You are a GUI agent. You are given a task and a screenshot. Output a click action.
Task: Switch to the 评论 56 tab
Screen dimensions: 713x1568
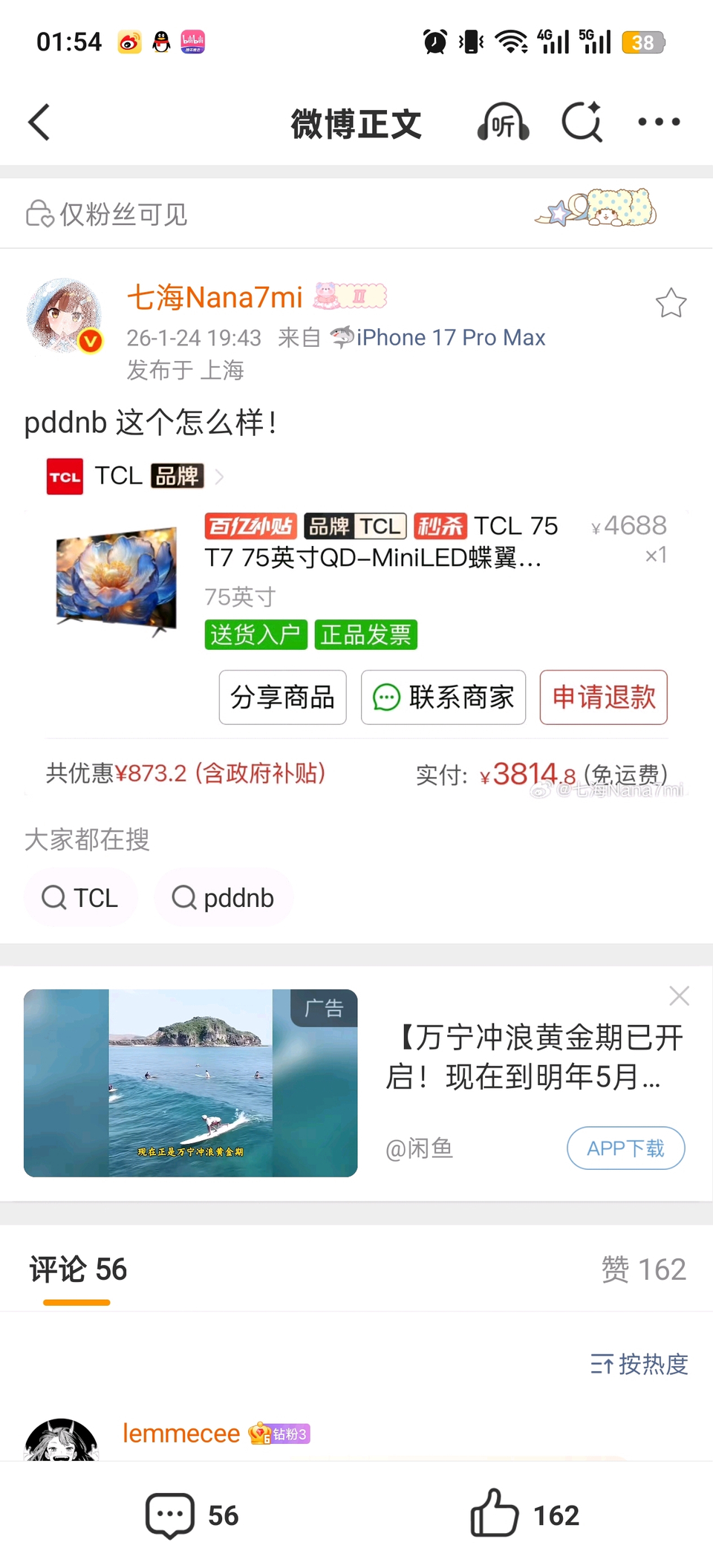tap(78, 1269)
